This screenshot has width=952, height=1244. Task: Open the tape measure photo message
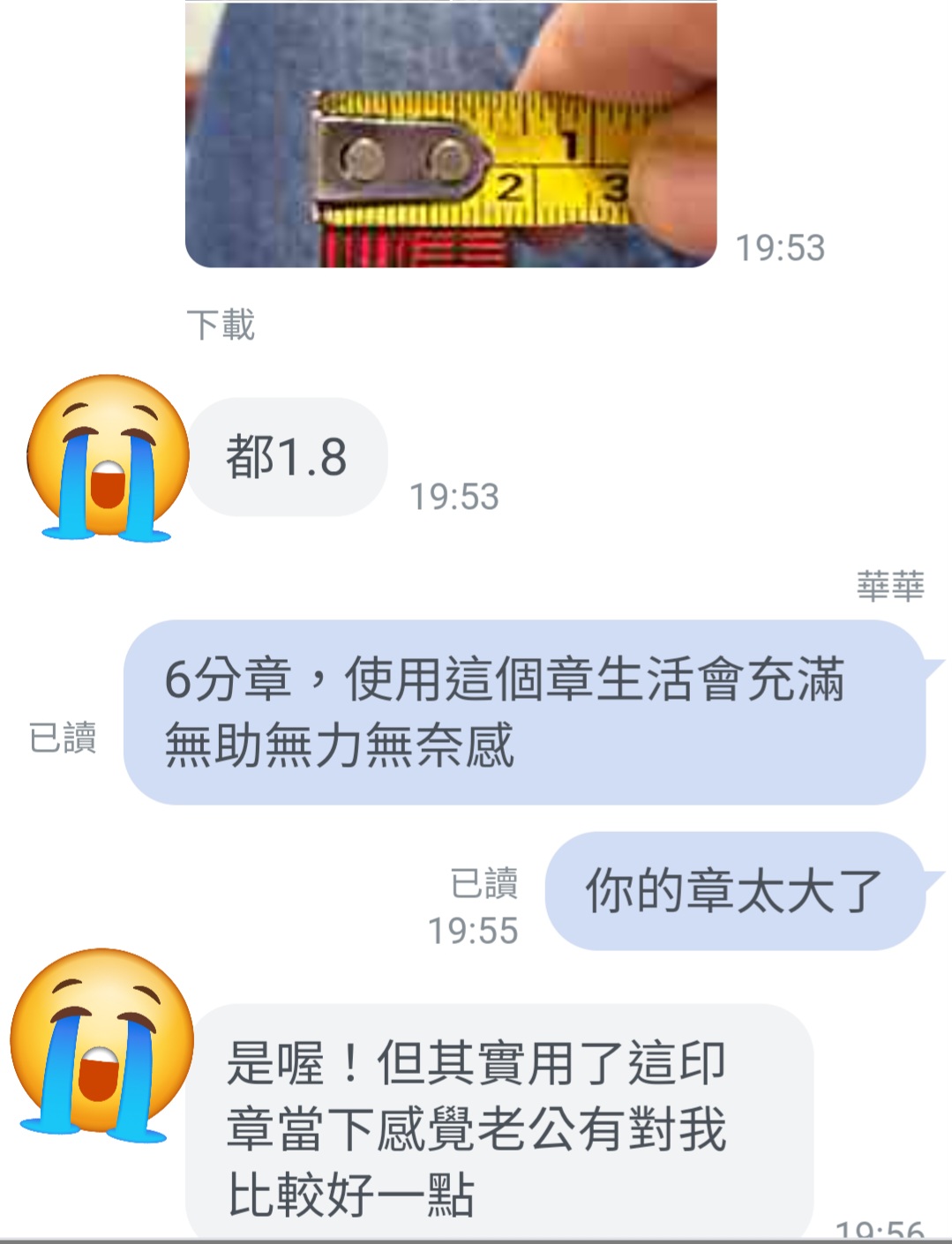(x=450, y=137)
